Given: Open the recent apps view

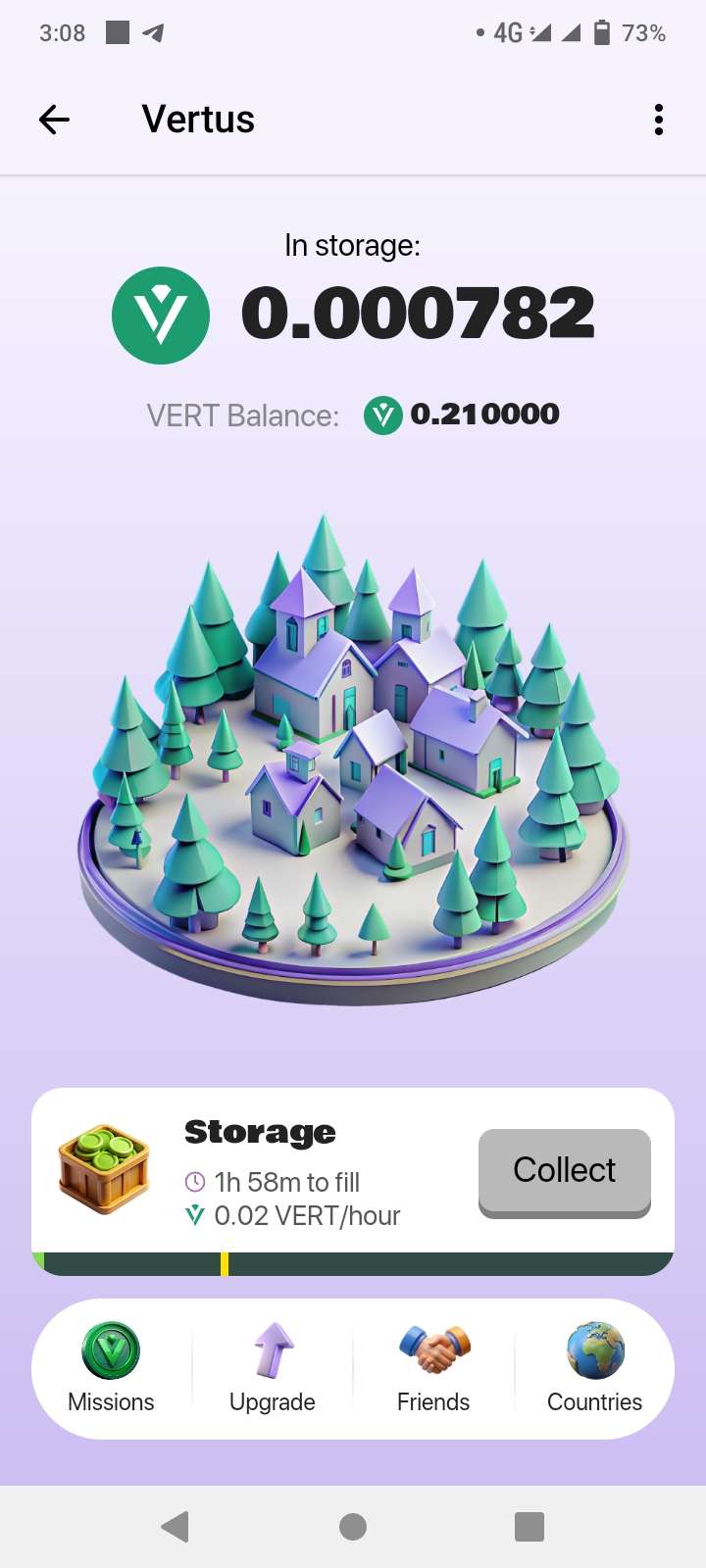Looking at the screenshot, I should coord(529,1526).
